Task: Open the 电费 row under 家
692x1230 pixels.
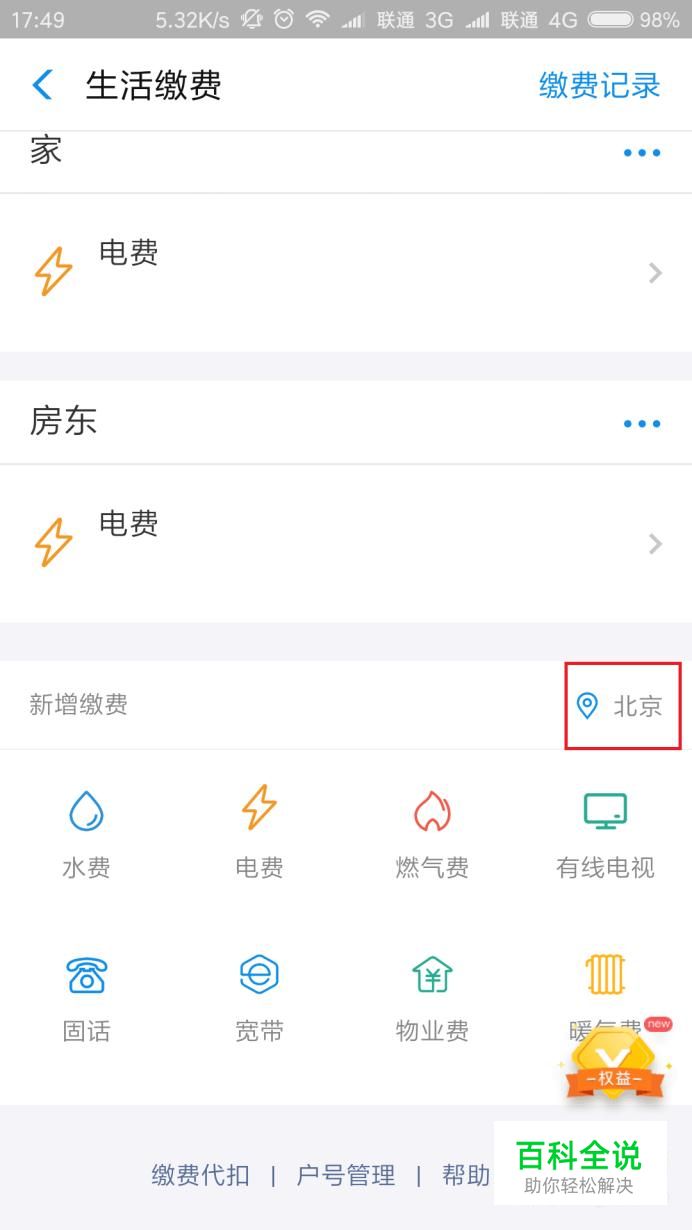Action: tap(346, 272)
